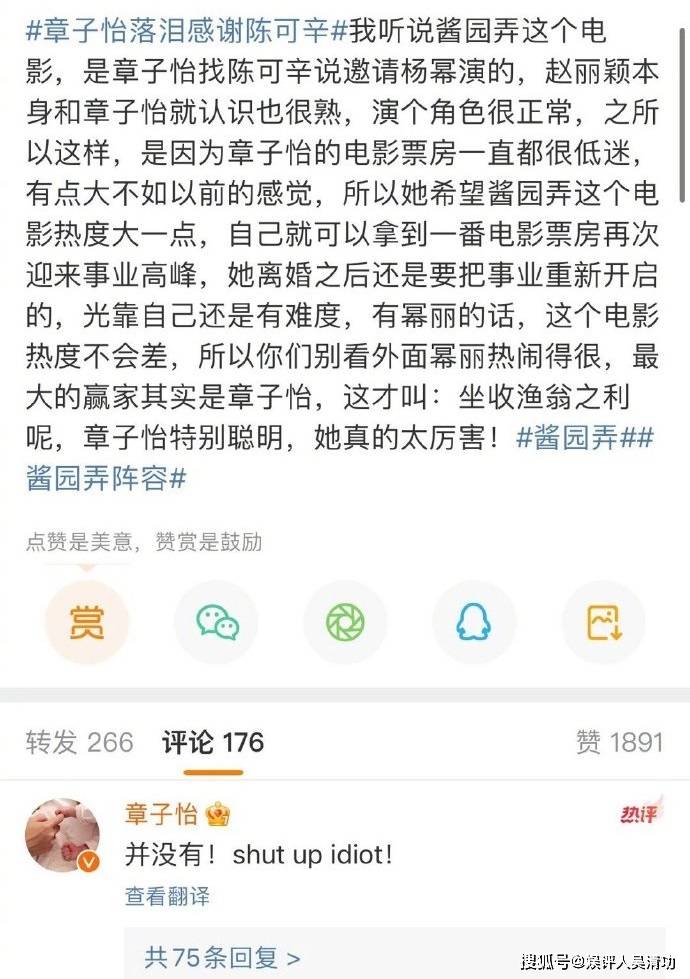Tap the 赏 reward button
Screen dimensions: 690x979
[x=87, y=623]
